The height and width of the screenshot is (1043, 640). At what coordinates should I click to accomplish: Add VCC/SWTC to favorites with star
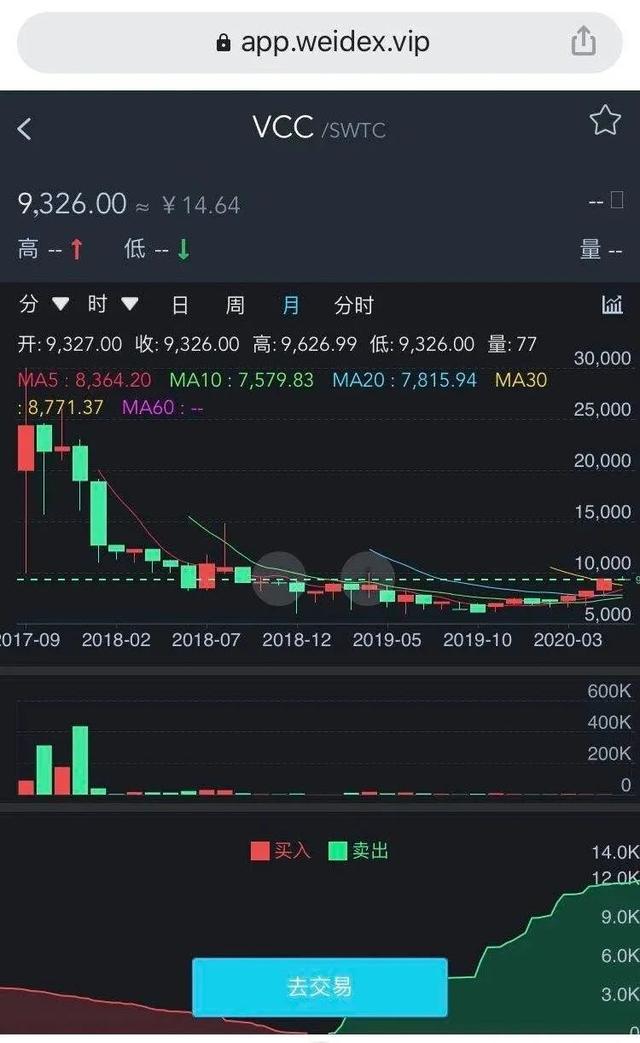coord(605,121)
